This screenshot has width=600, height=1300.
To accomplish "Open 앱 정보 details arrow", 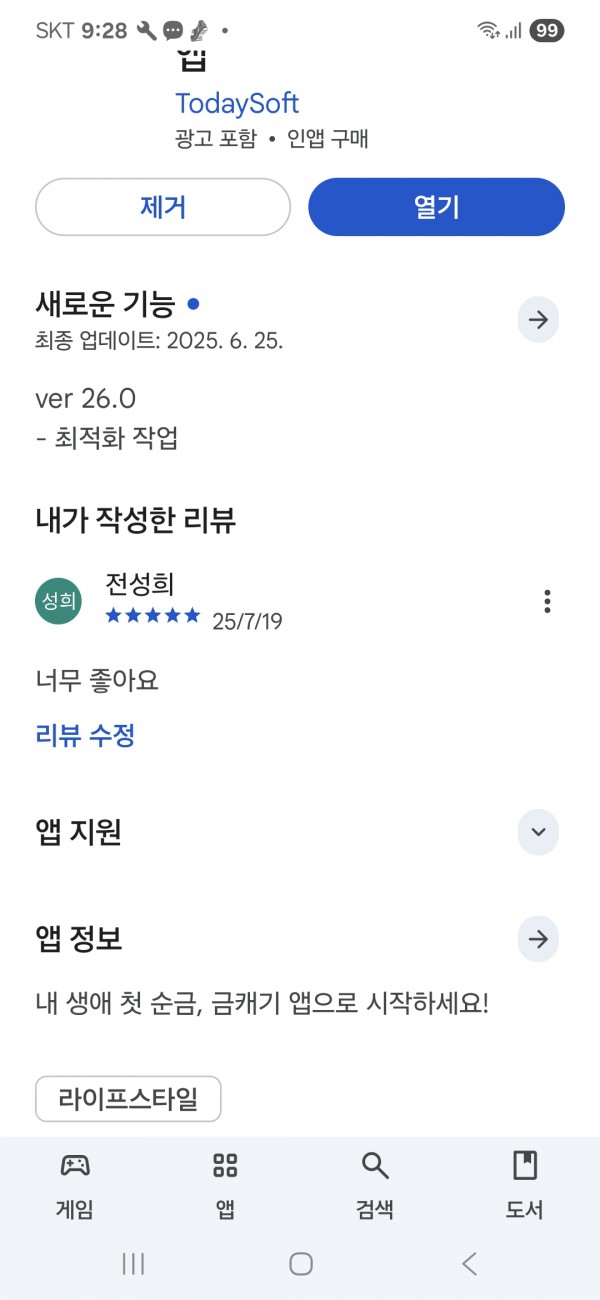I will [538, 939].
